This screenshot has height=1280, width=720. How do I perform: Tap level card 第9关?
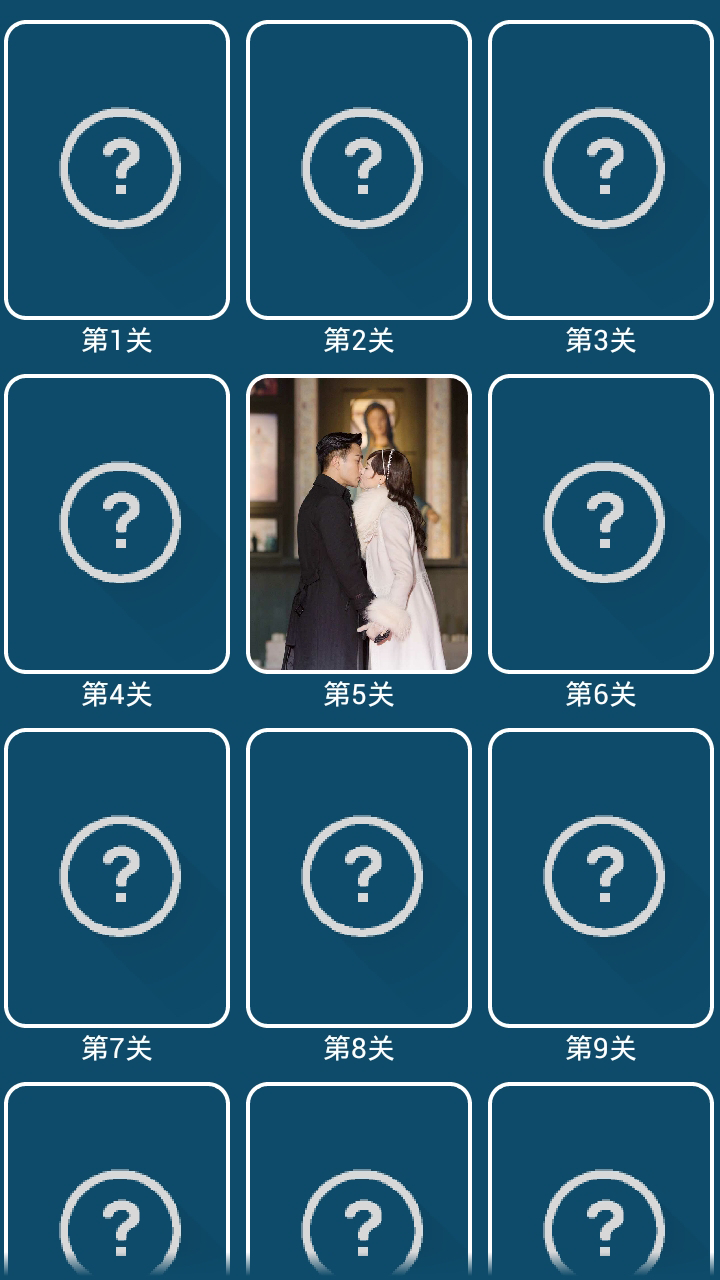tap(601, 878)
